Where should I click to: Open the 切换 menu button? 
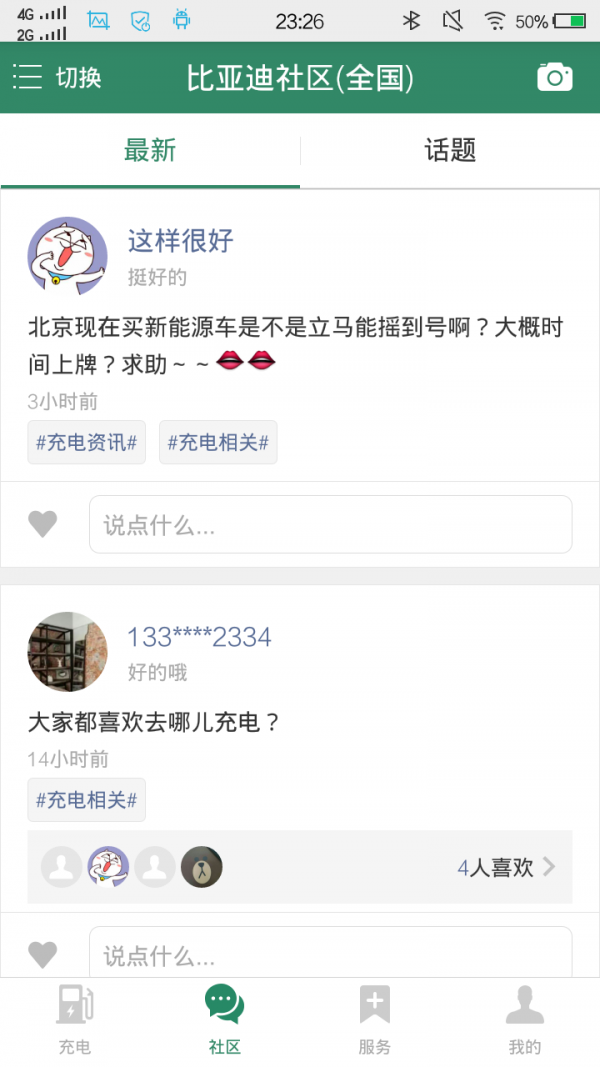pyautogui.click(x=57, y=77)
